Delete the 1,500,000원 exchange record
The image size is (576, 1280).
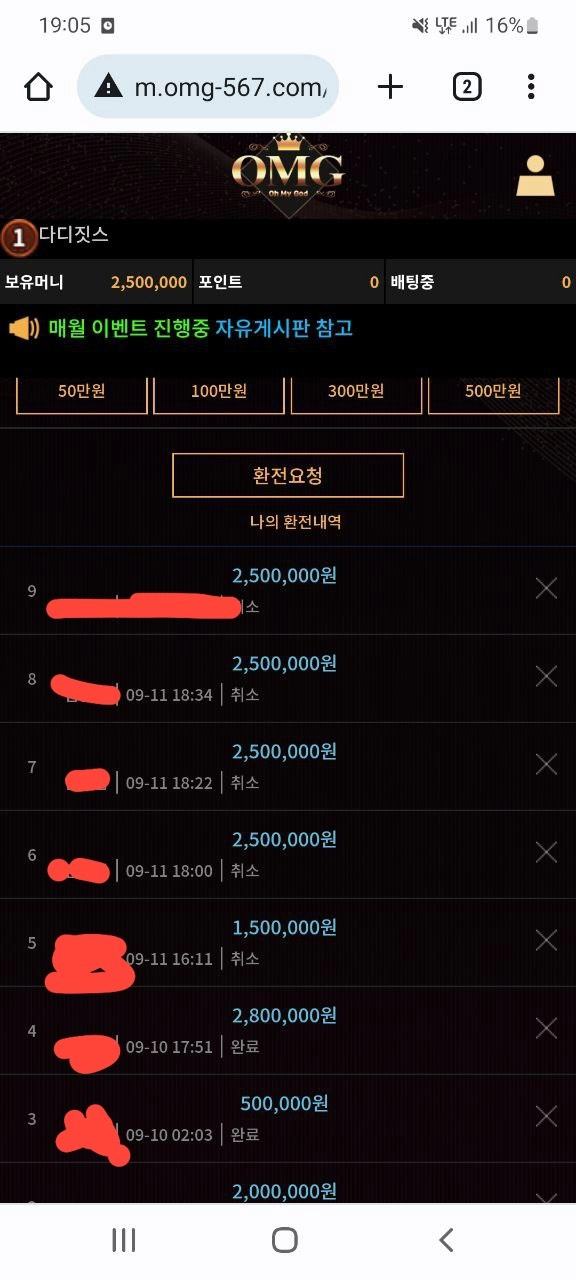point(546,941)
